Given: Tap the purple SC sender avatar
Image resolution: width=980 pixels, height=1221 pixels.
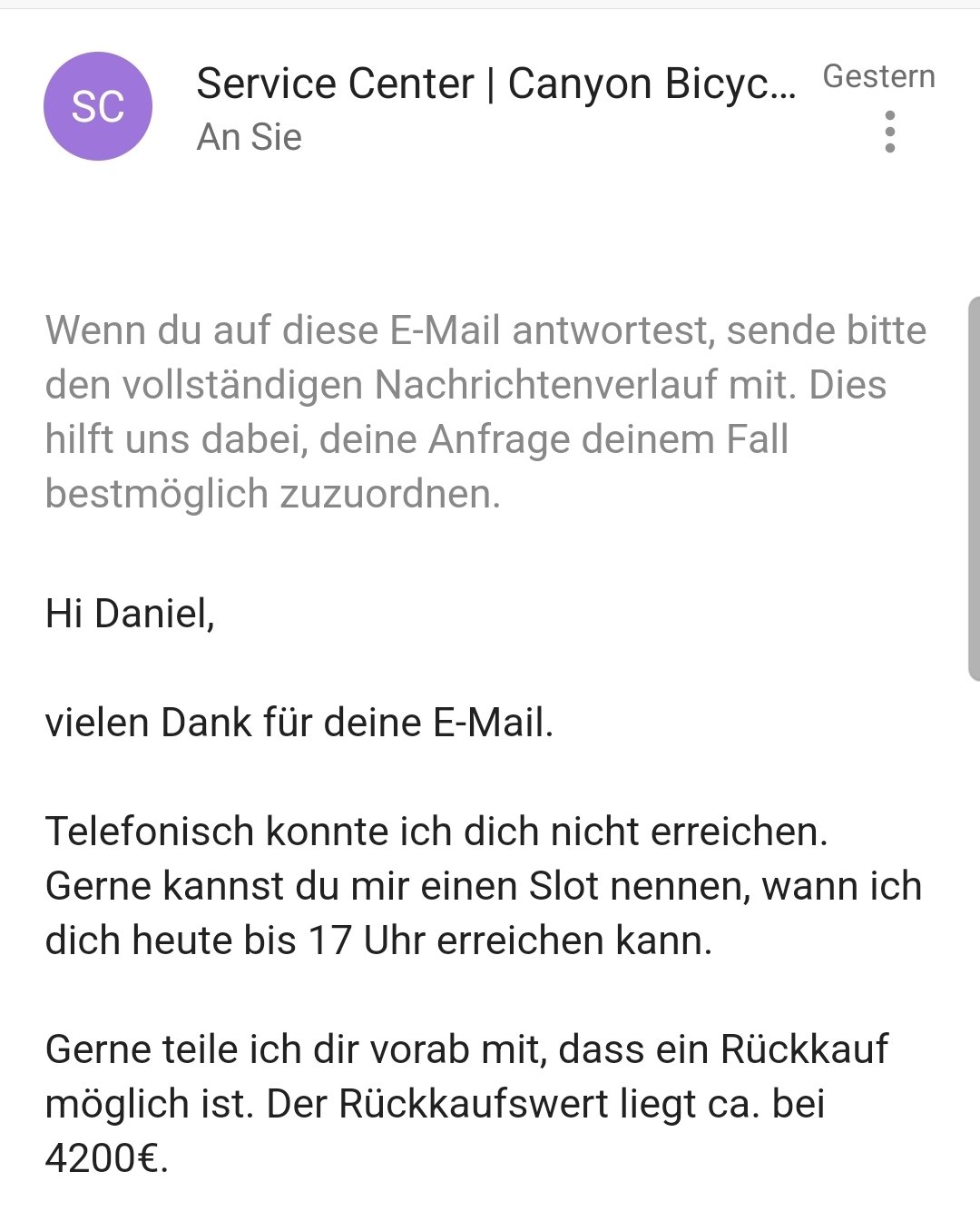Looking at the screenshot, I should click(98, 107).
